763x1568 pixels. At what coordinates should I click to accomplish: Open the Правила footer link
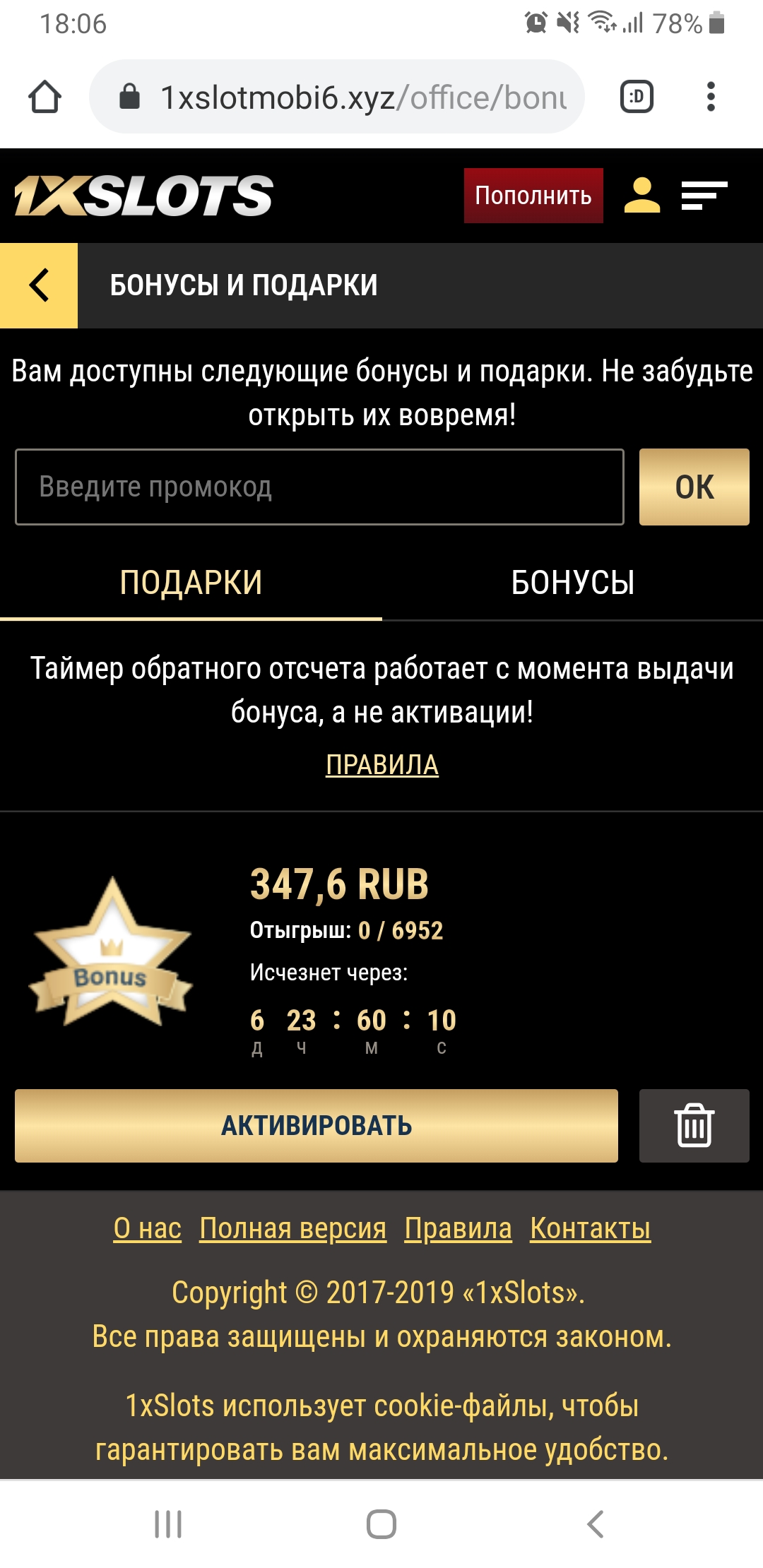pos(458,1228)
